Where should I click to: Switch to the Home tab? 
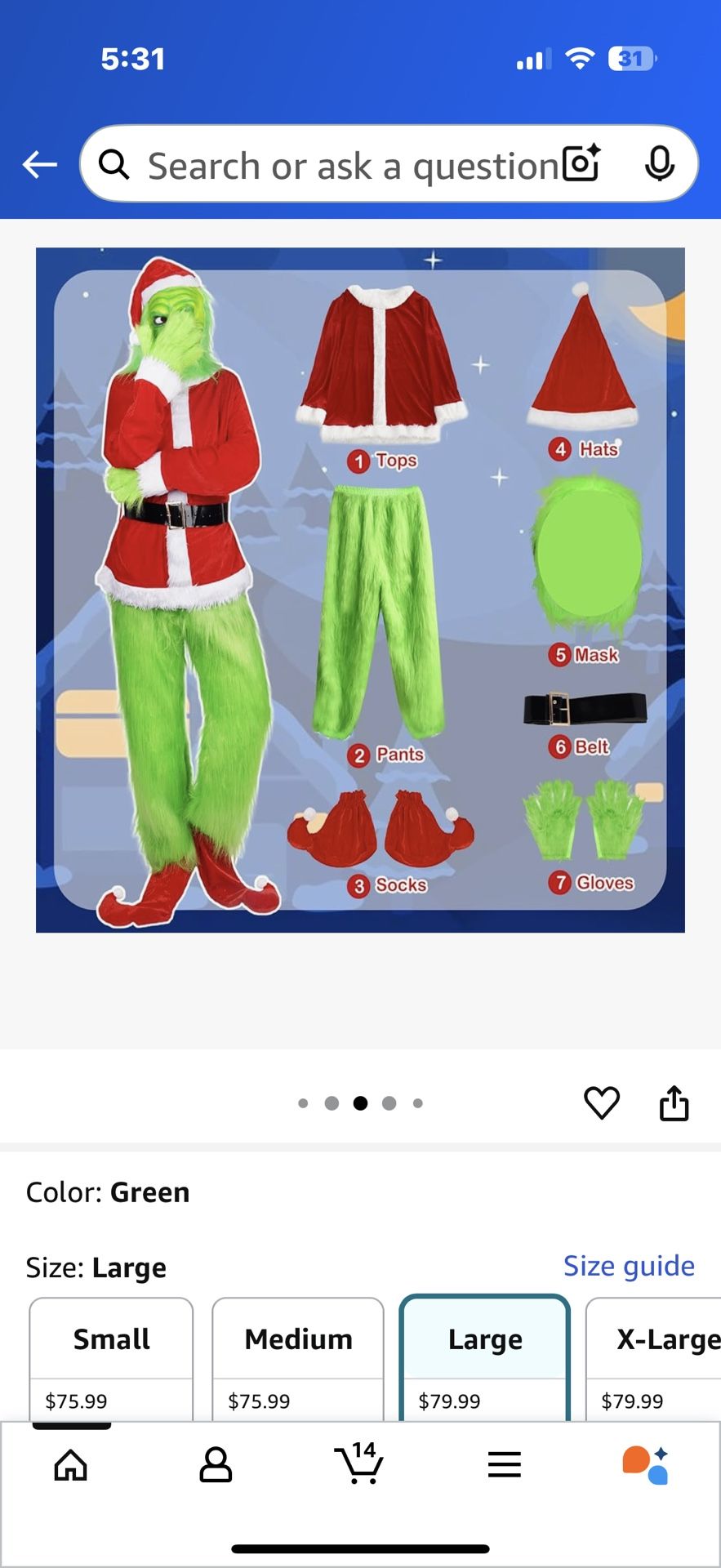(71, 1464)
